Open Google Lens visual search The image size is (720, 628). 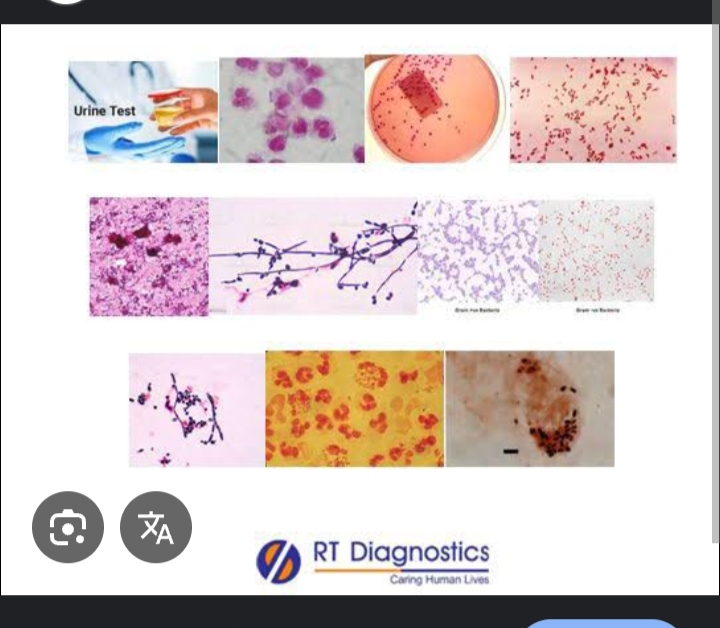pyautogui.click(x=68, y=527)
